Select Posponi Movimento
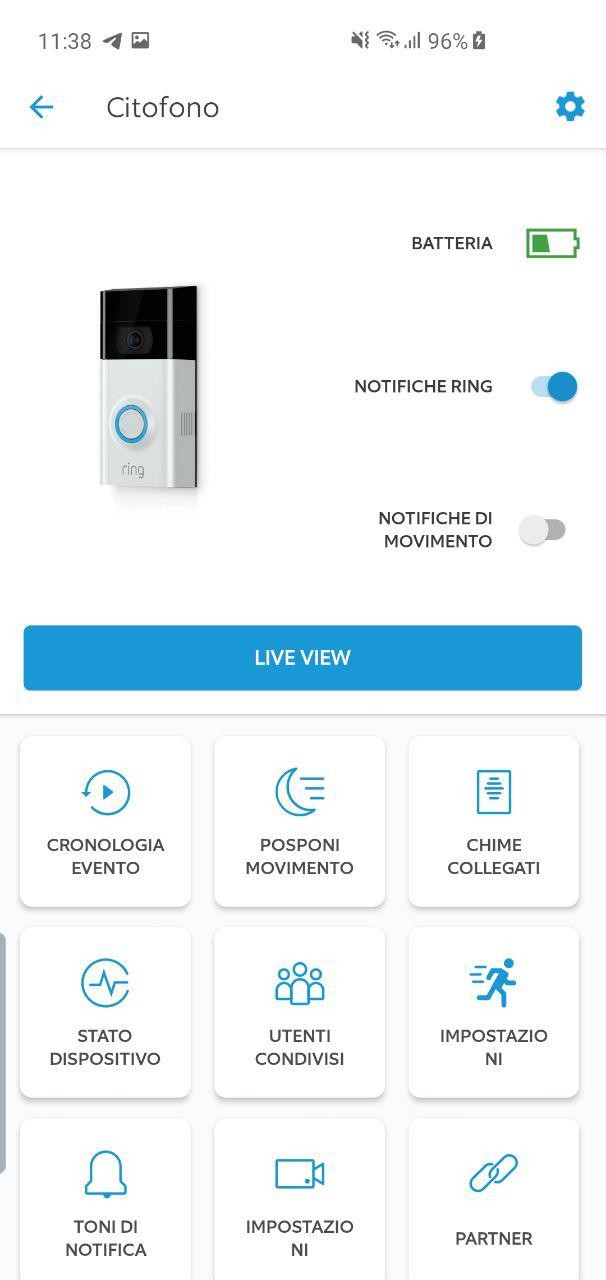 click(299, 822)
